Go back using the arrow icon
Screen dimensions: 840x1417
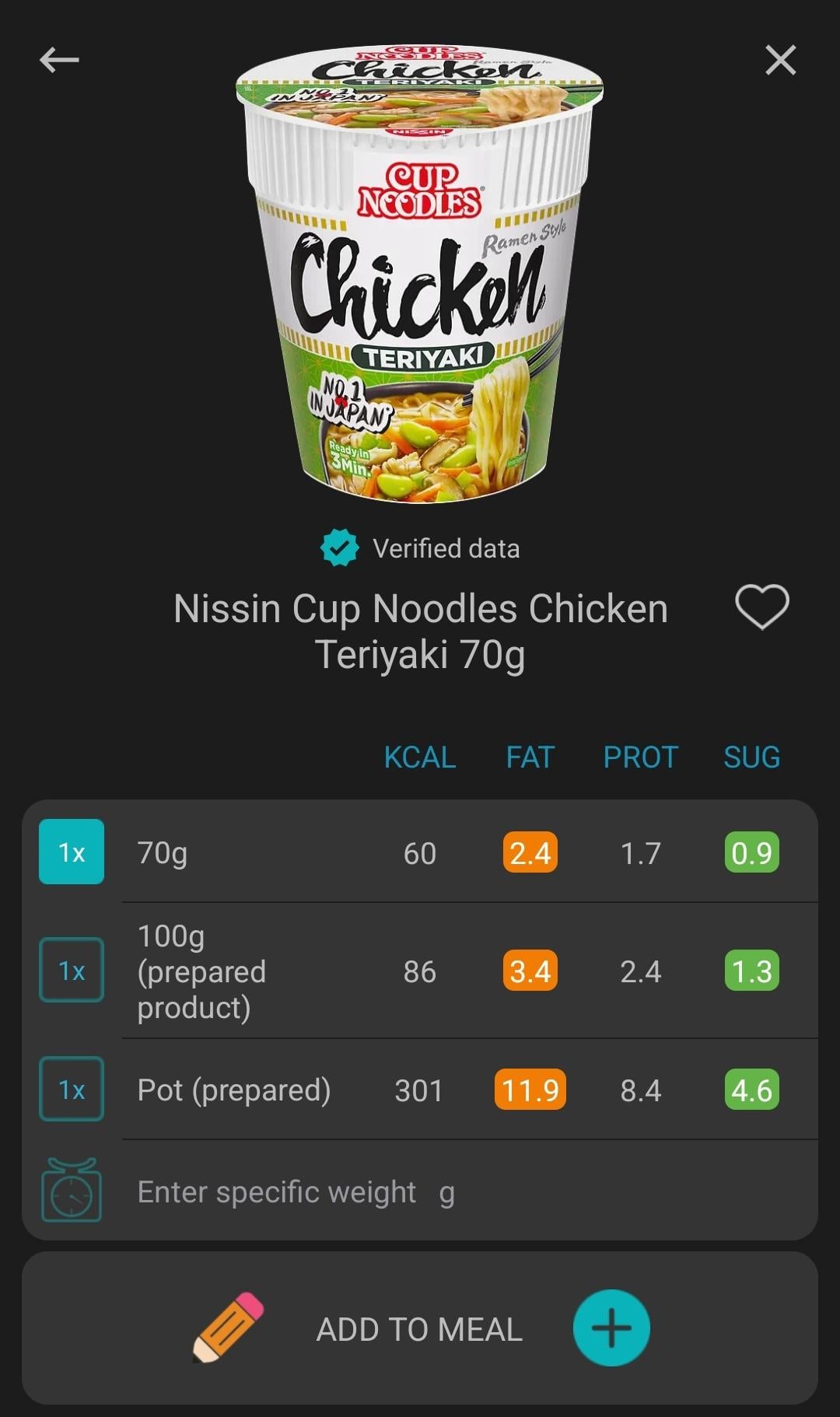pos(59,60)
